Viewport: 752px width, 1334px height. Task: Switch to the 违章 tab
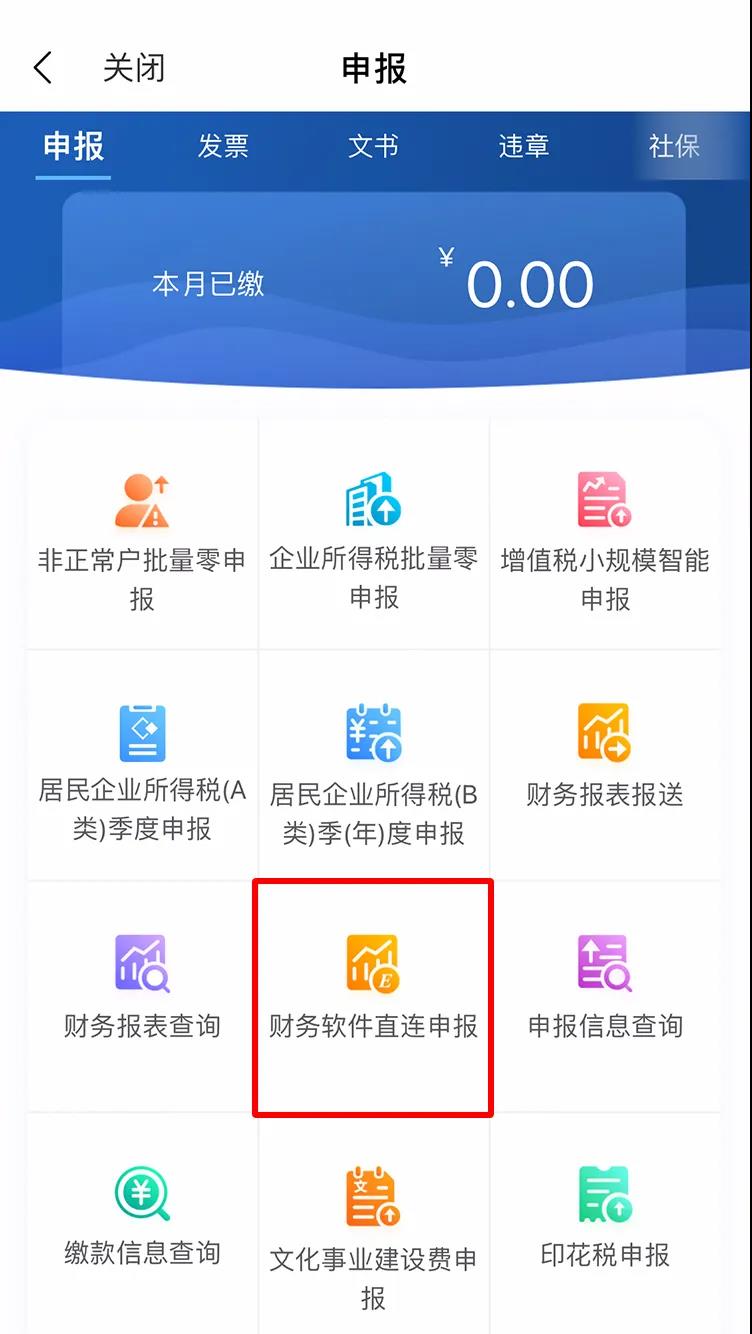coord(523,146)
